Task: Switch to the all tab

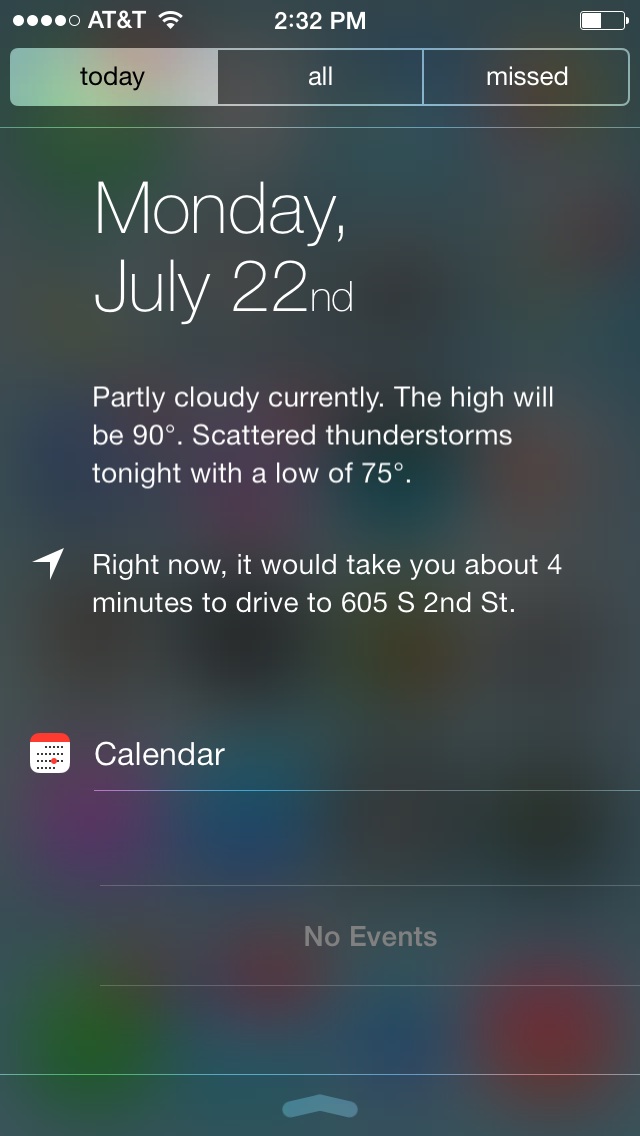Action: point(320,77)
